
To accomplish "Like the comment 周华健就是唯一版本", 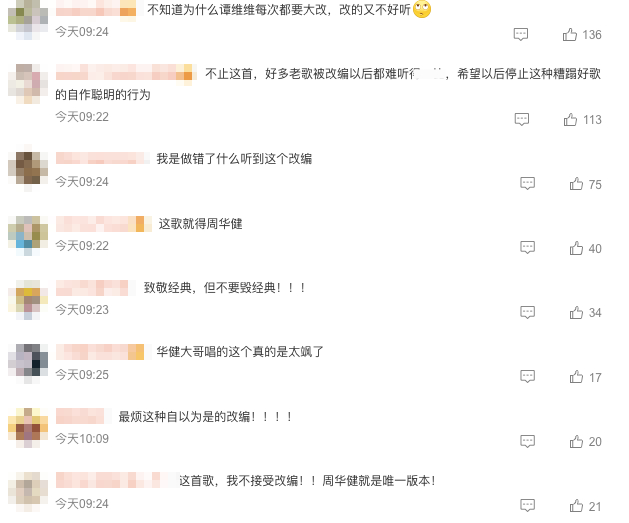I will click(577, 506).
